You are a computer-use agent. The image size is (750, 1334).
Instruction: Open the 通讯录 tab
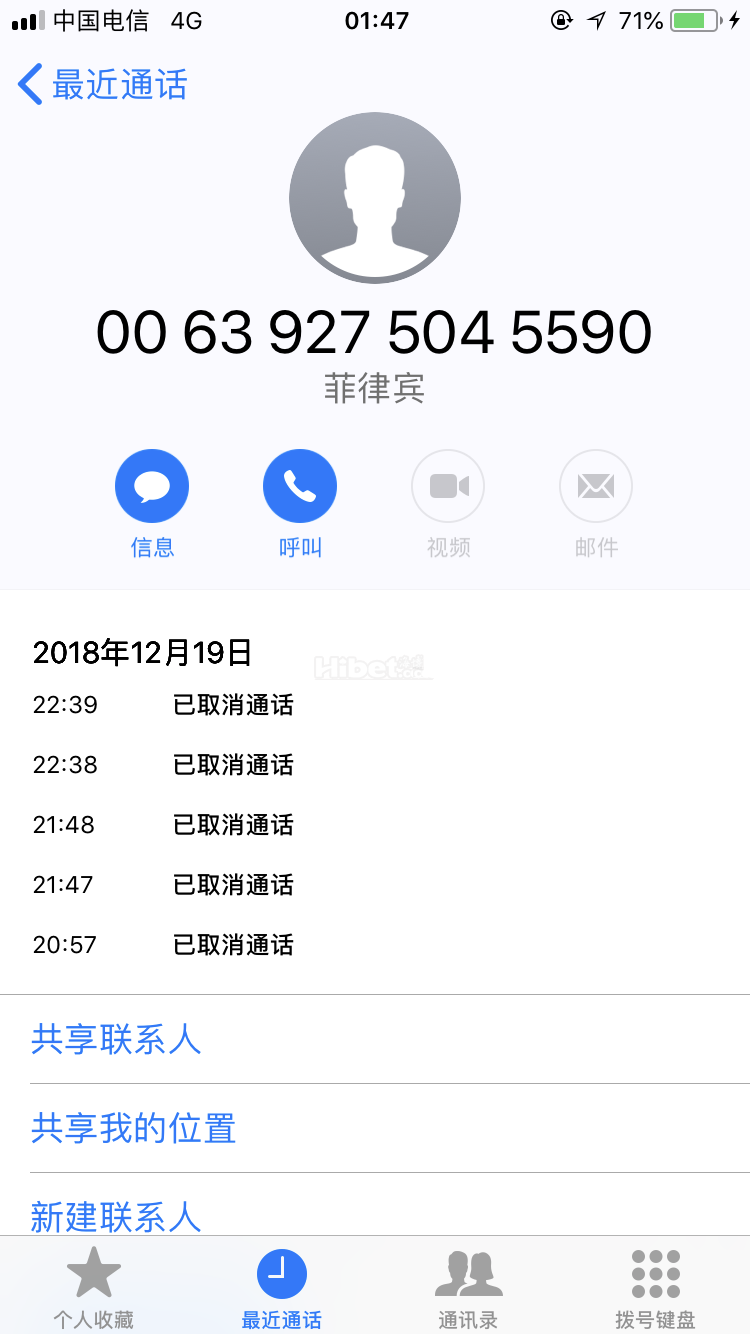pos(468,1287)
